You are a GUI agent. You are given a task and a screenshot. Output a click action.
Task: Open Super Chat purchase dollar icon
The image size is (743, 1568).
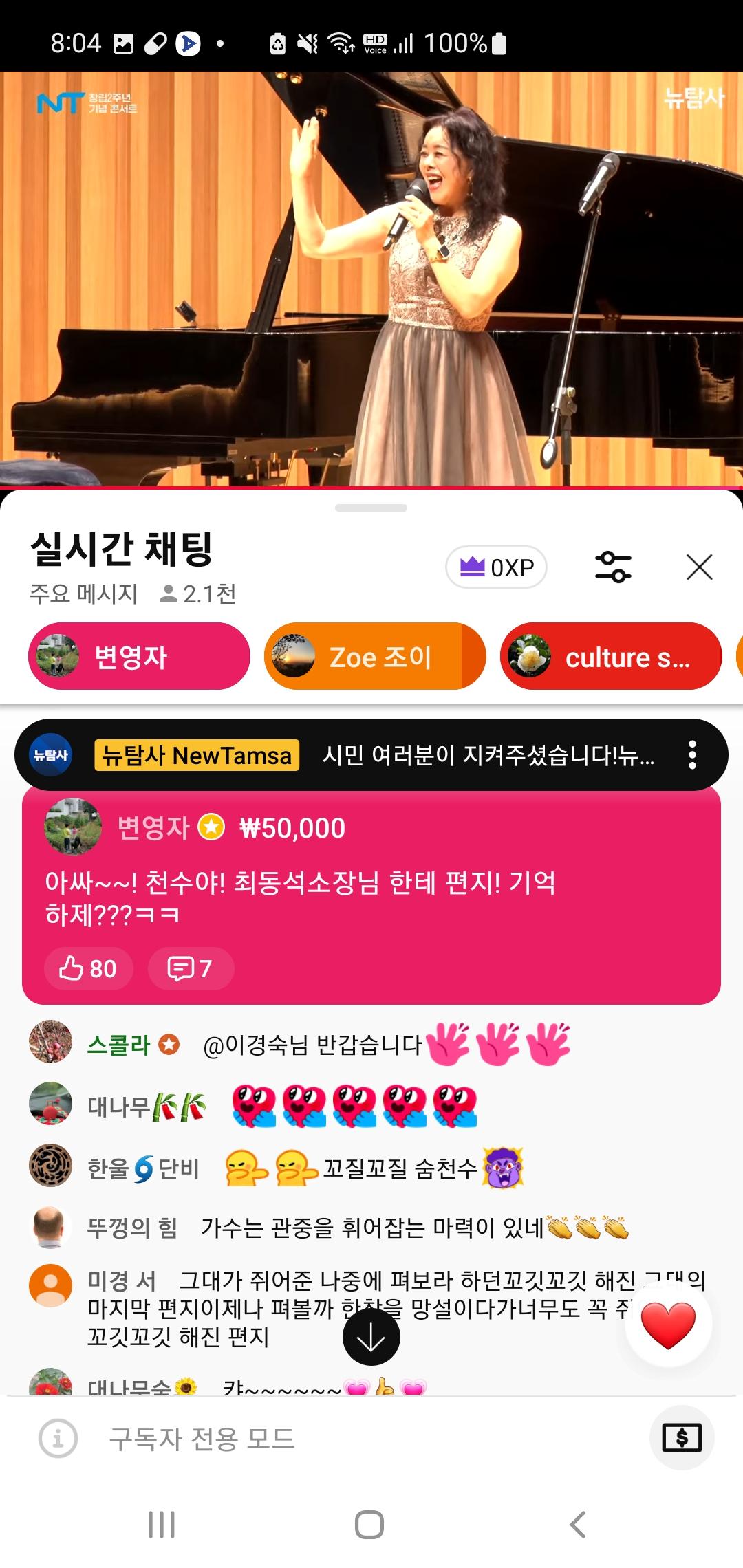pos(682,1438)
